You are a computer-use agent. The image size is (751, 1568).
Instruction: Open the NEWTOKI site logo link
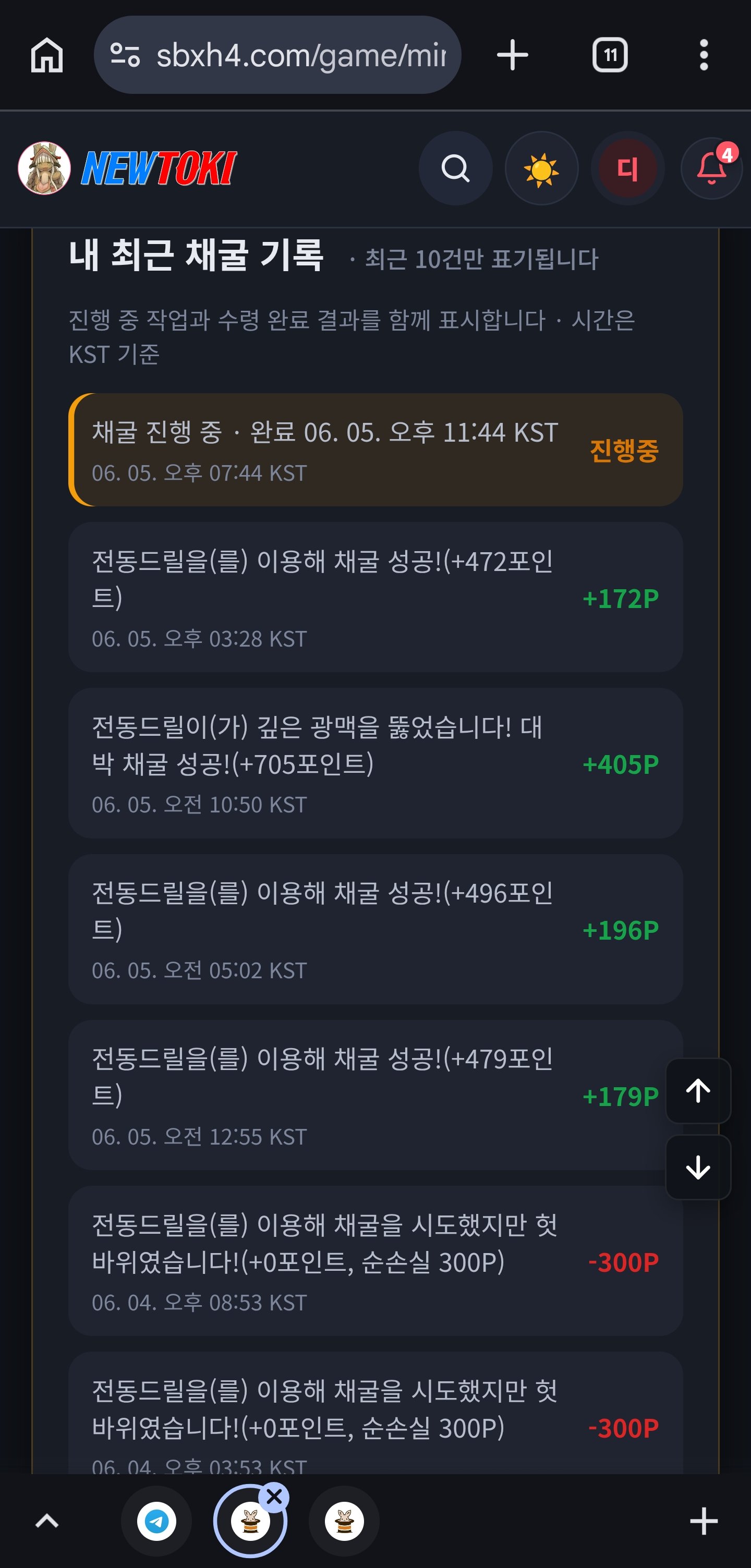(128, 168)
